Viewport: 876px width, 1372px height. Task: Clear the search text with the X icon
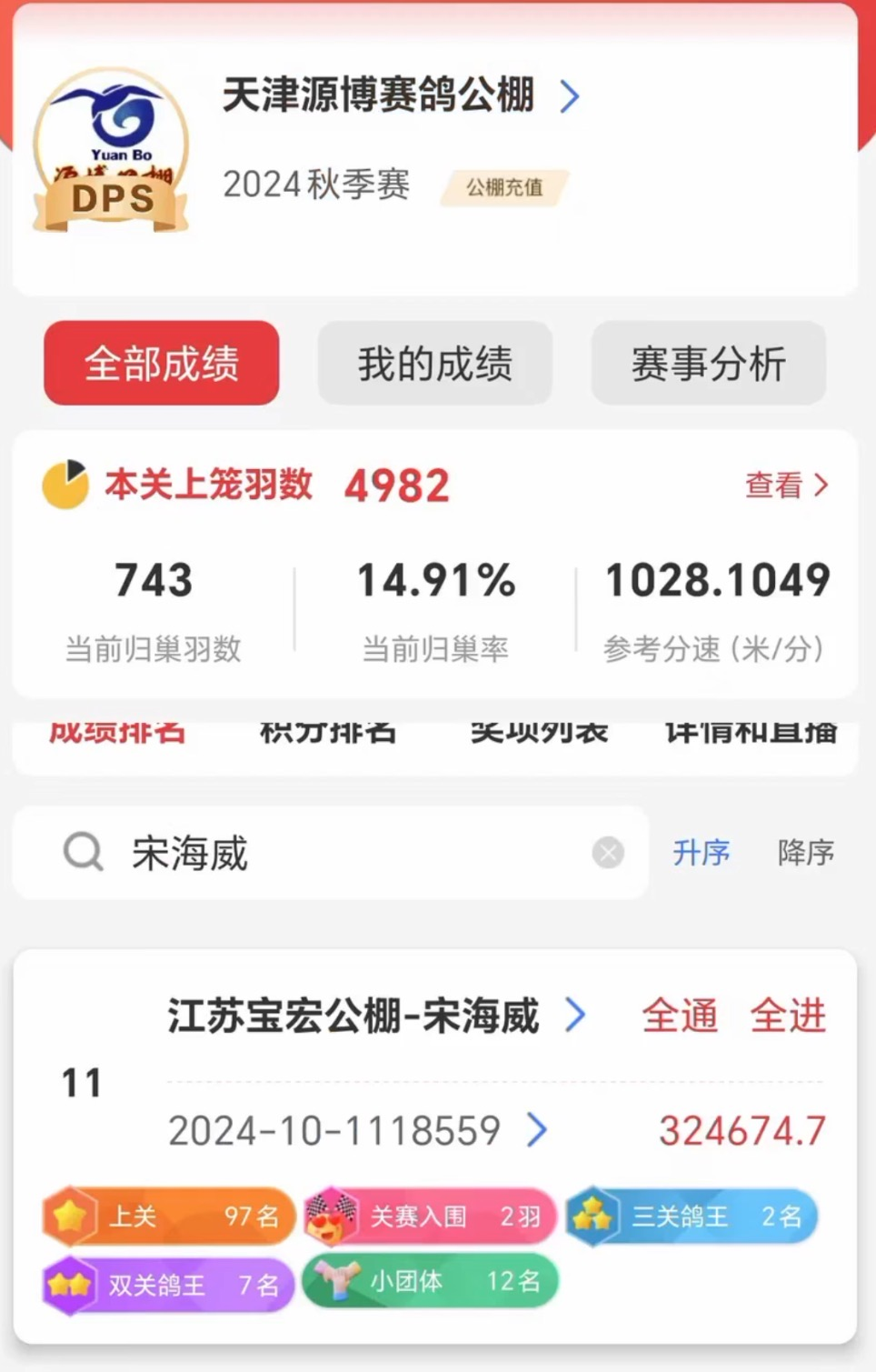[608, 853]
